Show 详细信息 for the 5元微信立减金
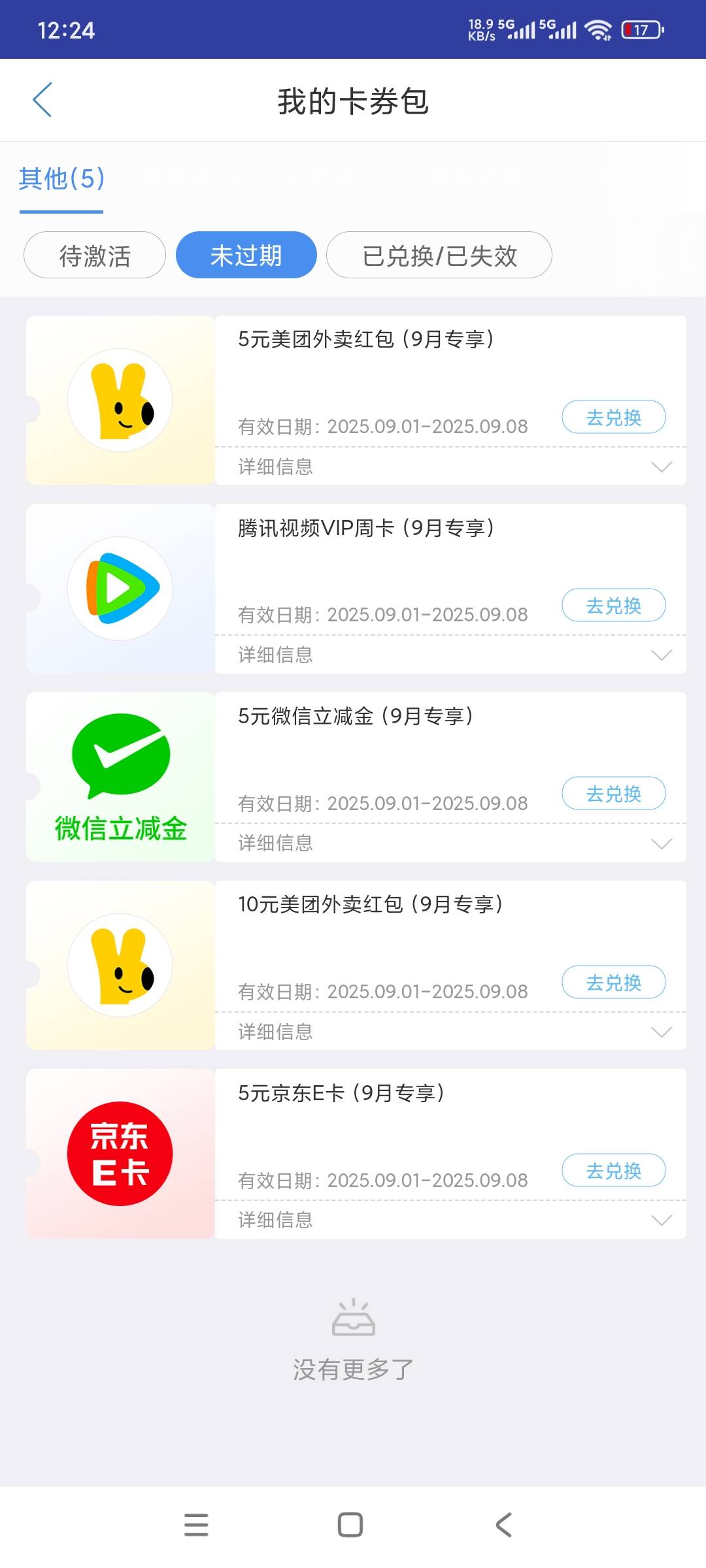 451,843
